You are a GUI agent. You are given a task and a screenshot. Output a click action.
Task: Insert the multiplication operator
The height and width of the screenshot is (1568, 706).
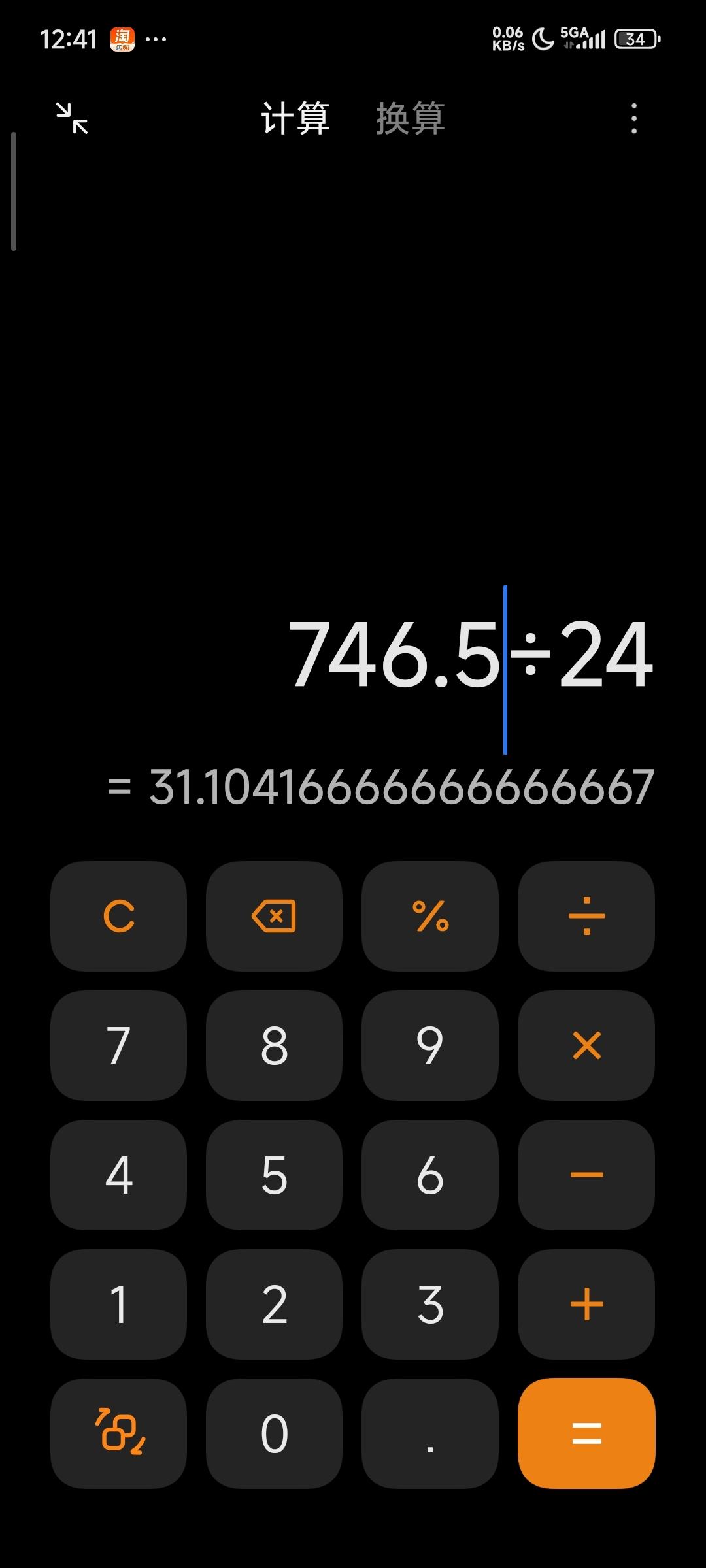(586, 1045)
